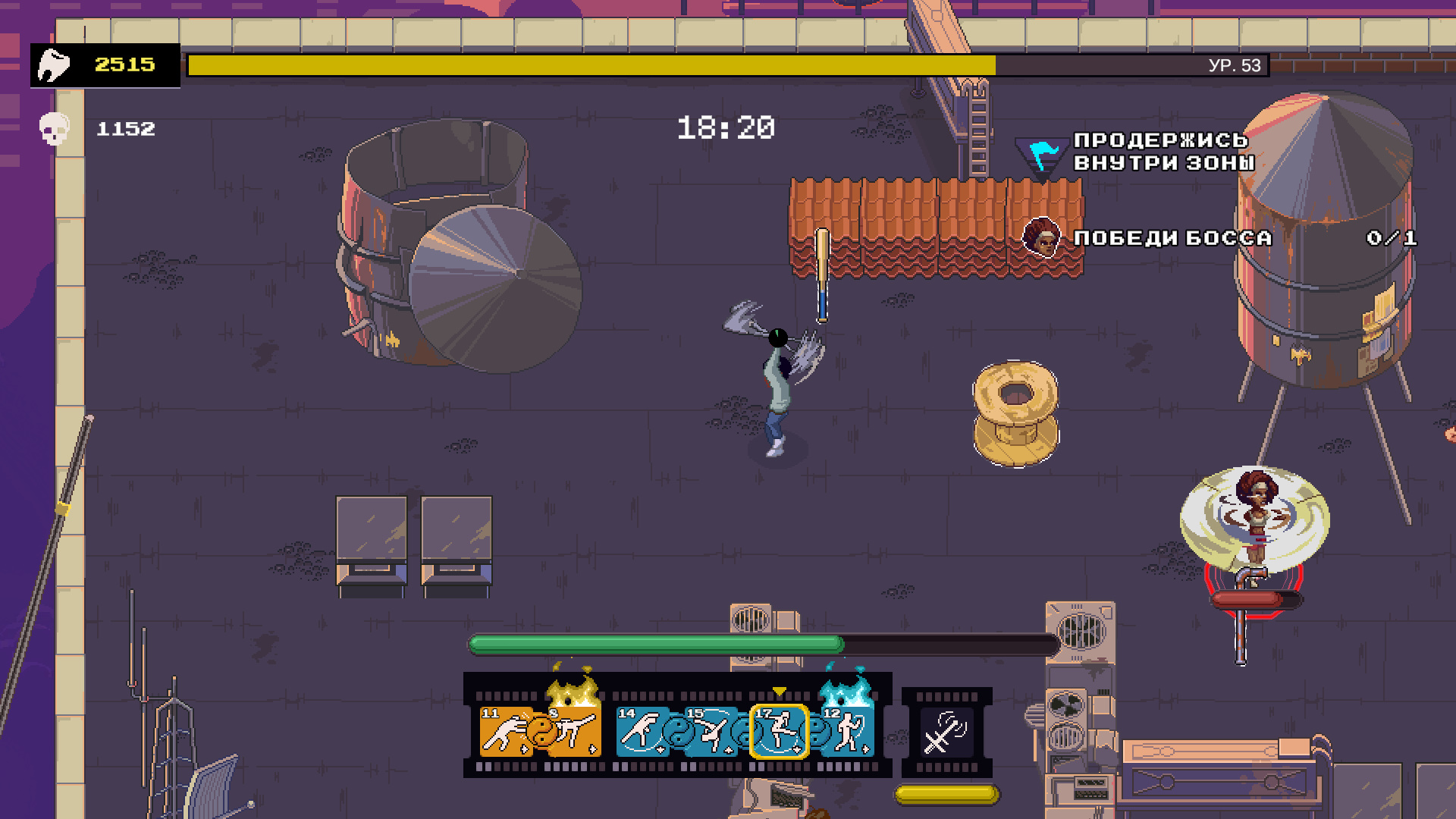The width and height of the screenshot is (1456, 819).
Task: Select the blue move card numbered 14
Action: 642,732
